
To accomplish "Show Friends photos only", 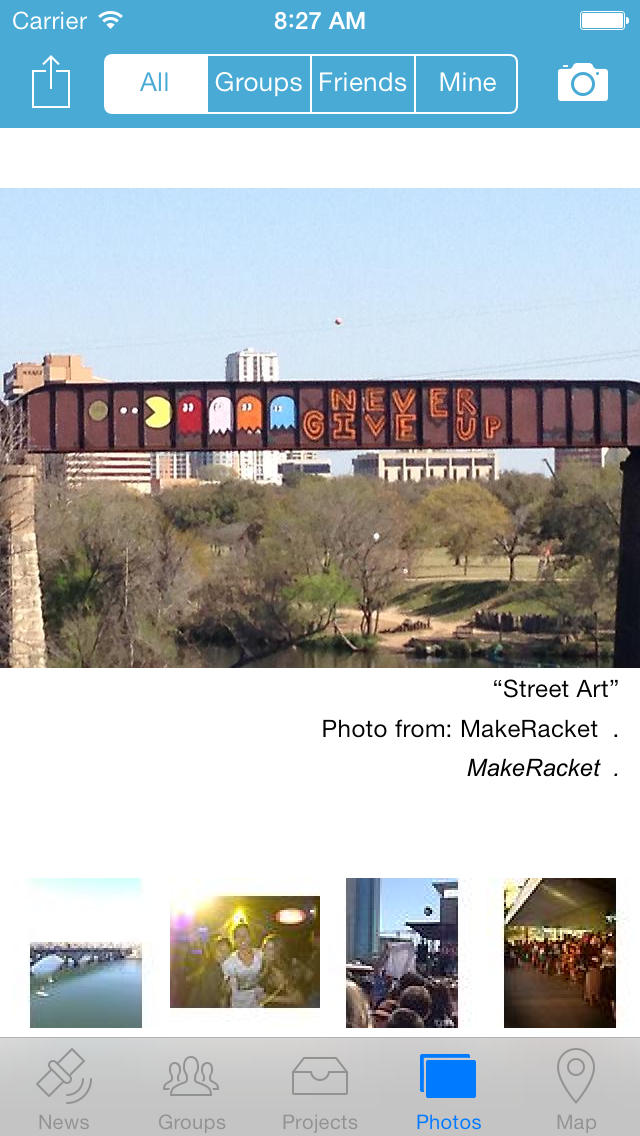I will coord(362,83).
